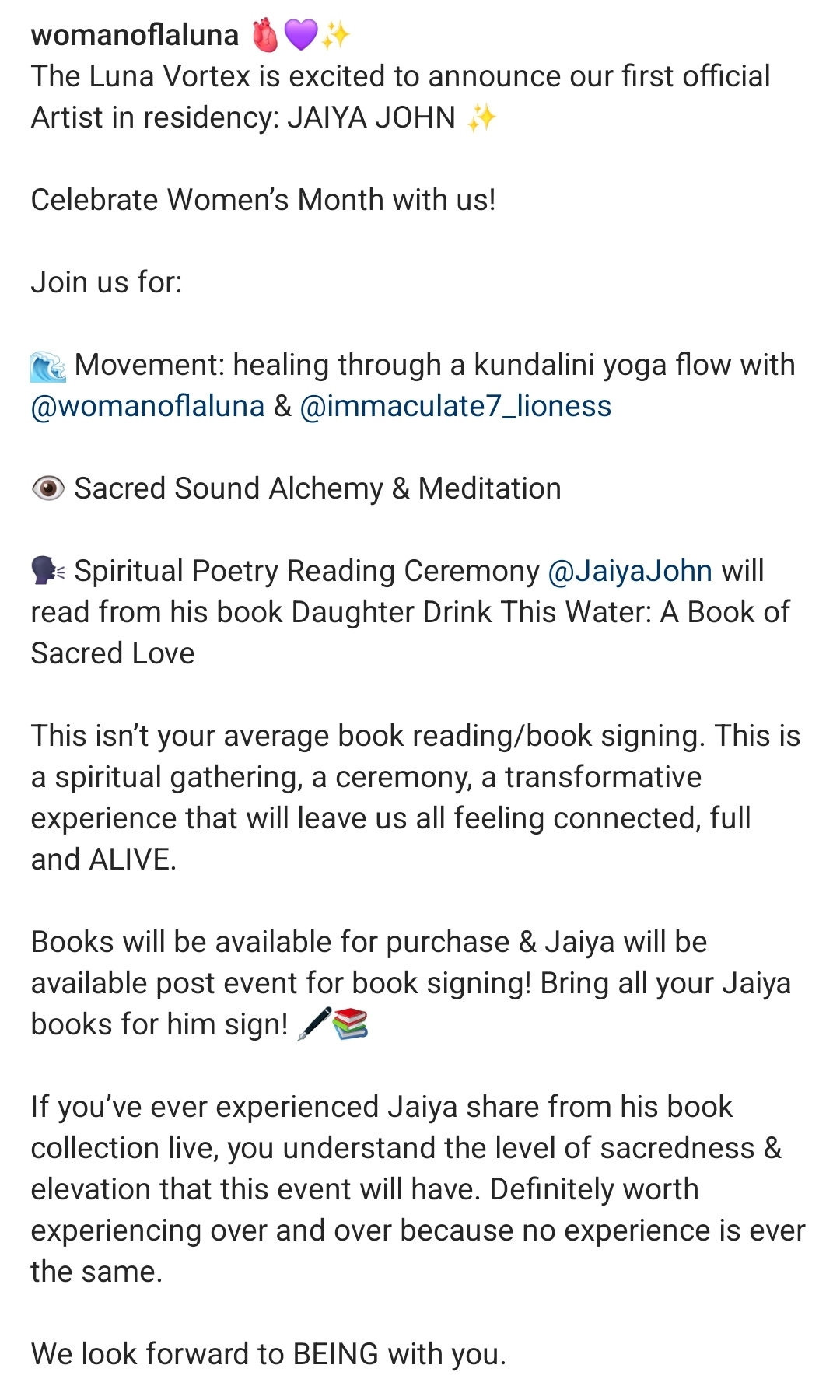Open the @immaculate7_lioness profile mention
The height and width of the screenshot is (1400, 840).
[456, 406]
